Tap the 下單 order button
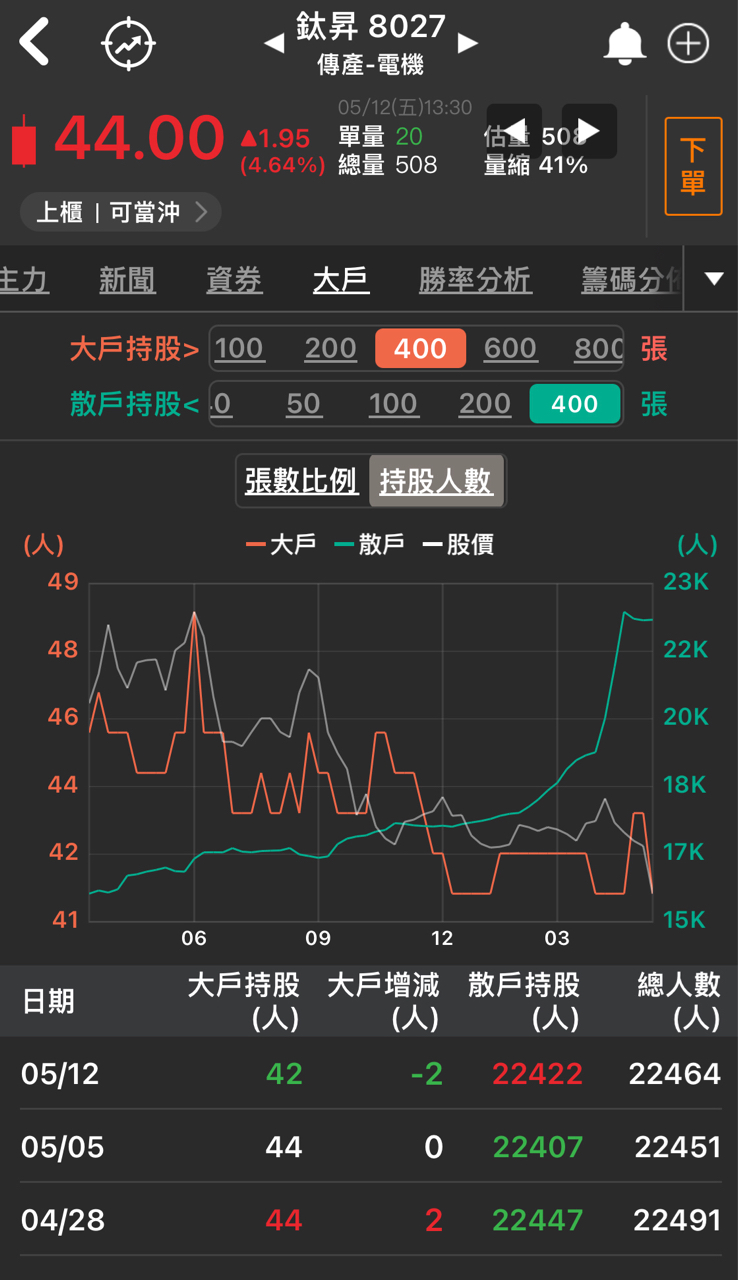This screenshot has width=738, height=1280. click(x=693, y=166)
